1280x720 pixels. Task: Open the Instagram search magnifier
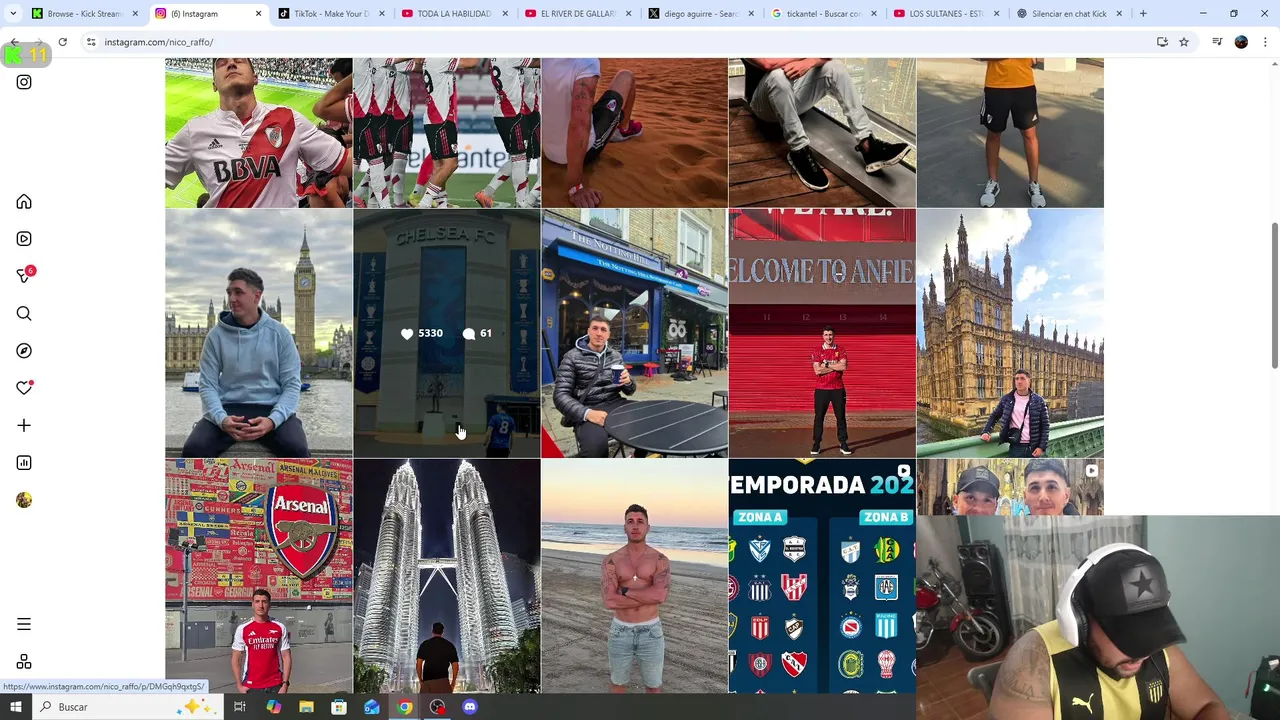point(24,314)
